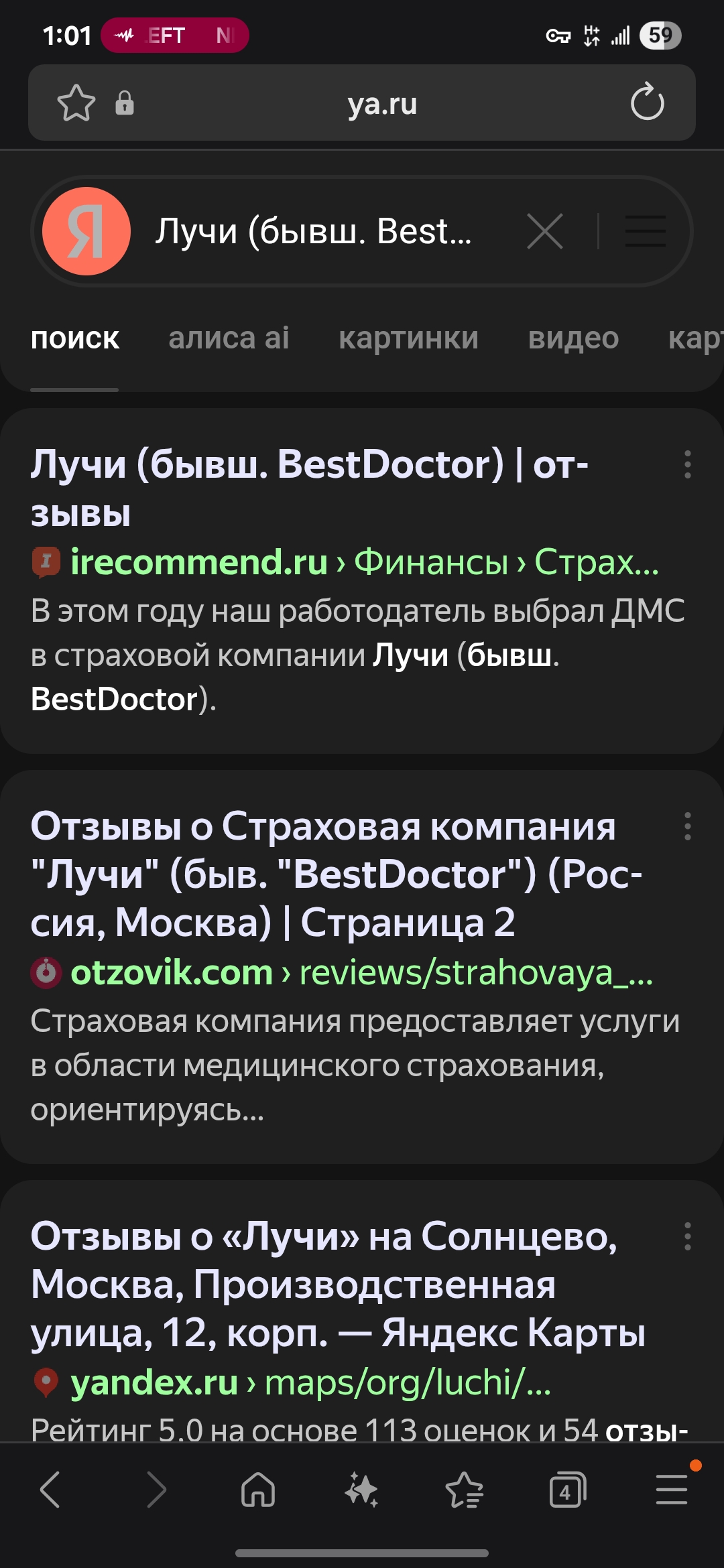Open the browser main menu
The height and width of the screenshot is (1568, 724).
(x=672, y=1490)
